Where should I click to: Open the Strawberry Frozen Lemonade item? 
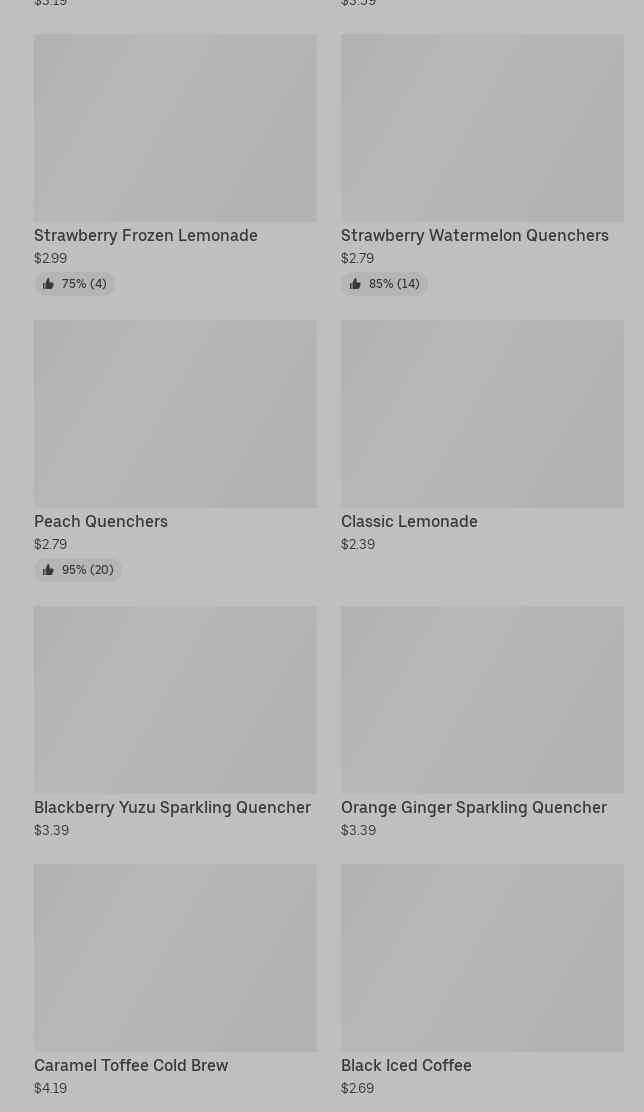pyautogui.click(x=175, y=164)
